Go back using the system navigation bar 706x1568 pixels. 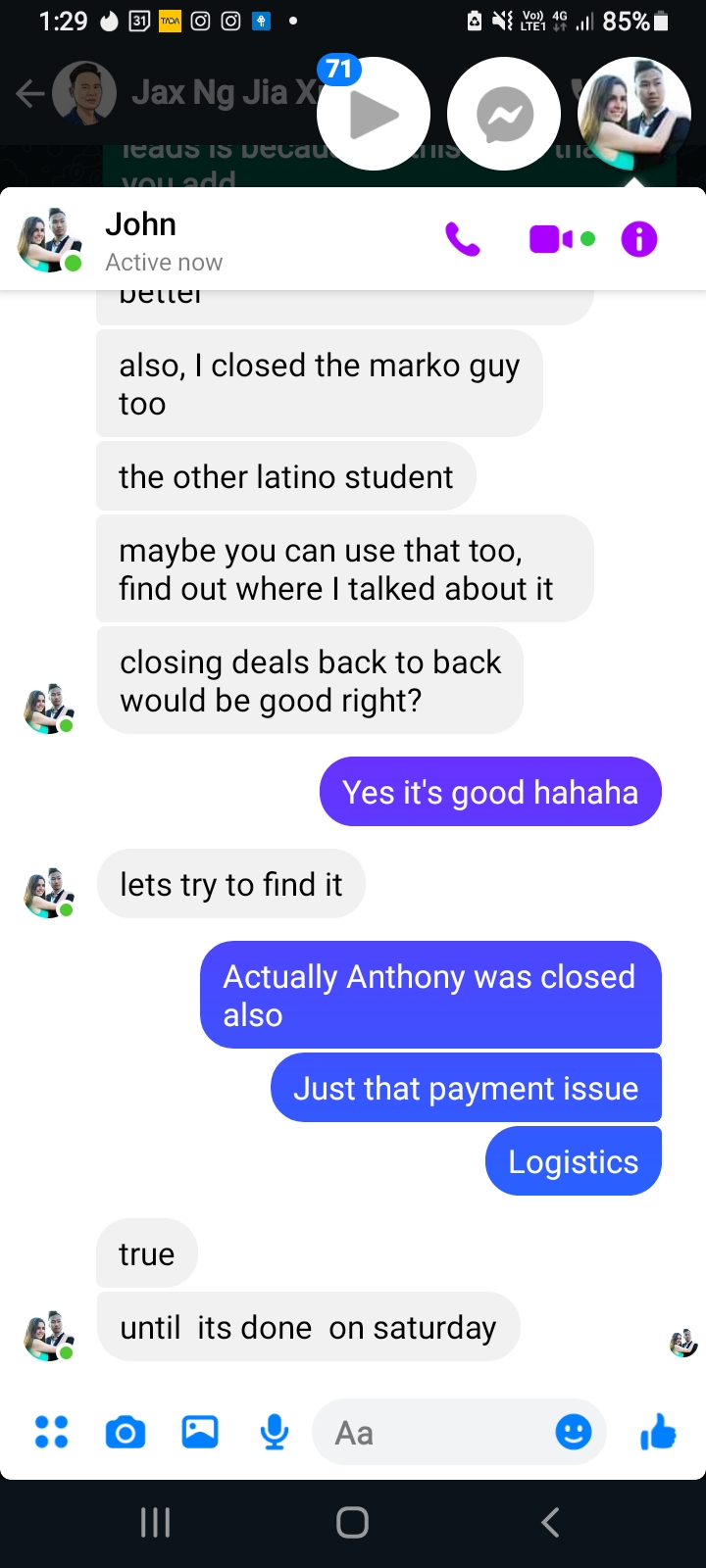[550, 1522]
